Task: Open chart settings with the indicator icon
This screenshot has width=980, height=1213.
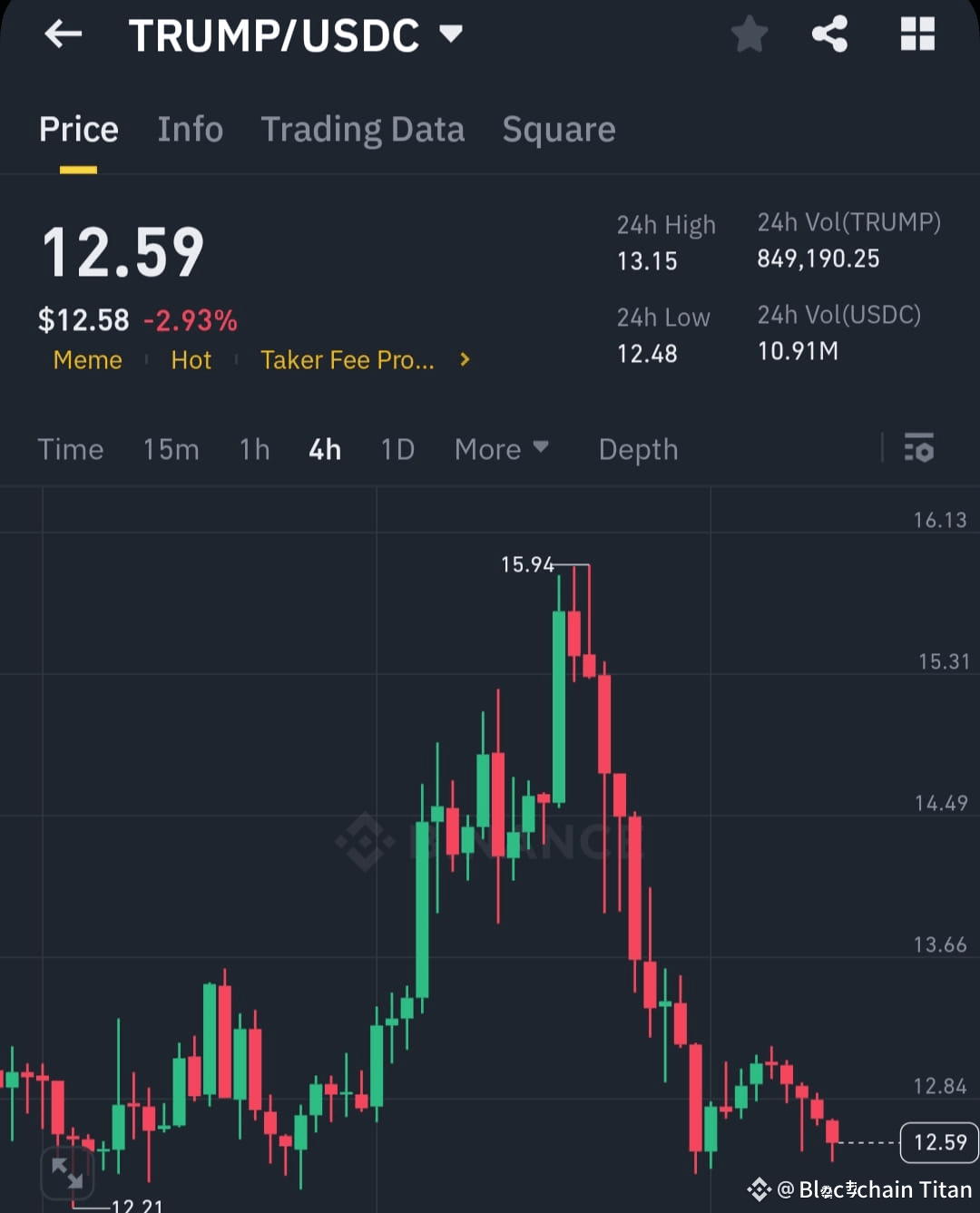Action: click(x=919, y=449)
